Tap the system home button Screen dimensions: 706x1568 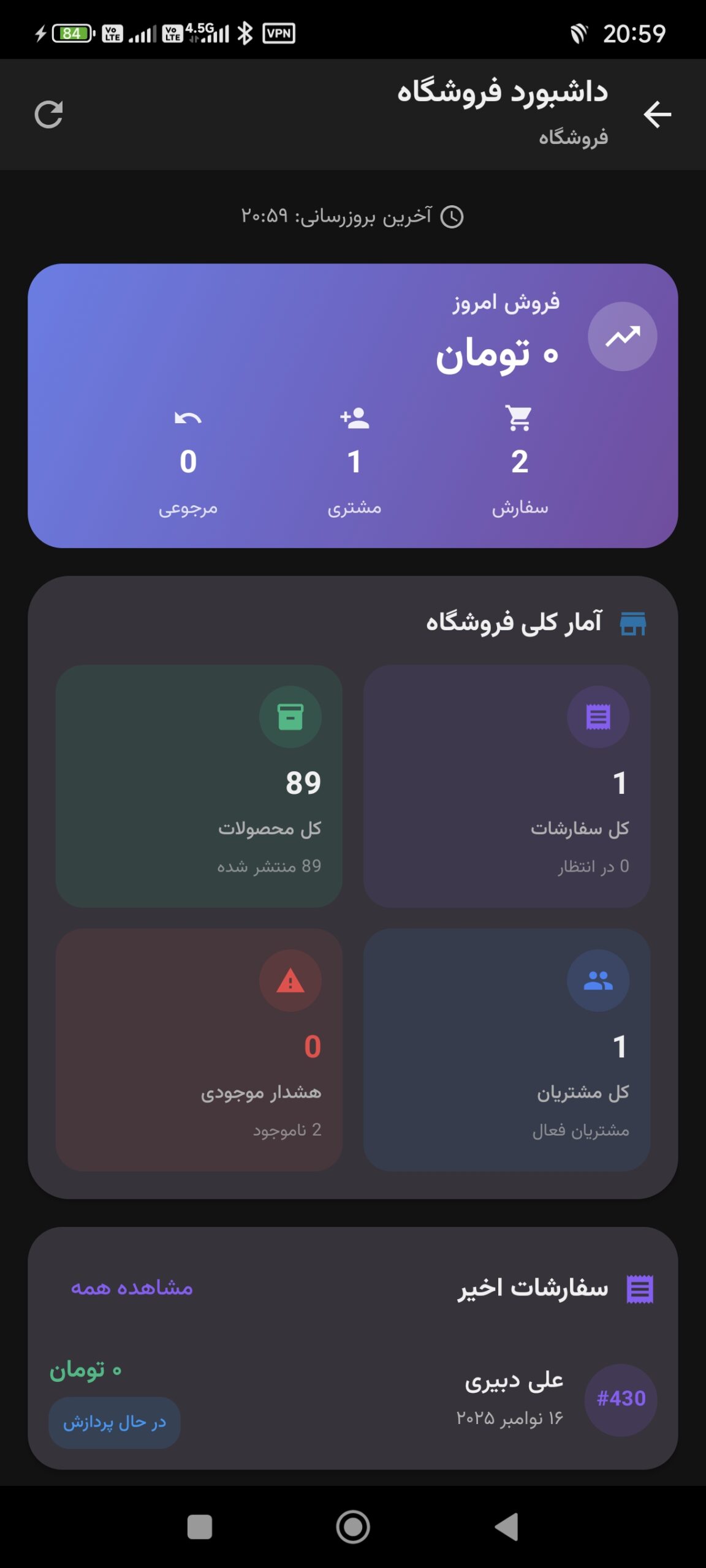pyautogui.click(x=353, y=1527)
